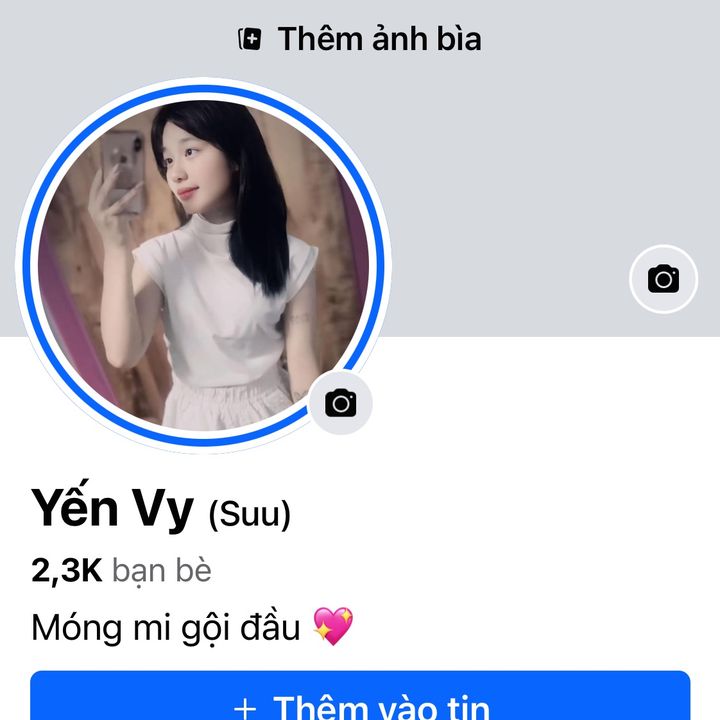Open the cover photo camera icon
This screenshot has width=720, height=720.
pos(663,279)
